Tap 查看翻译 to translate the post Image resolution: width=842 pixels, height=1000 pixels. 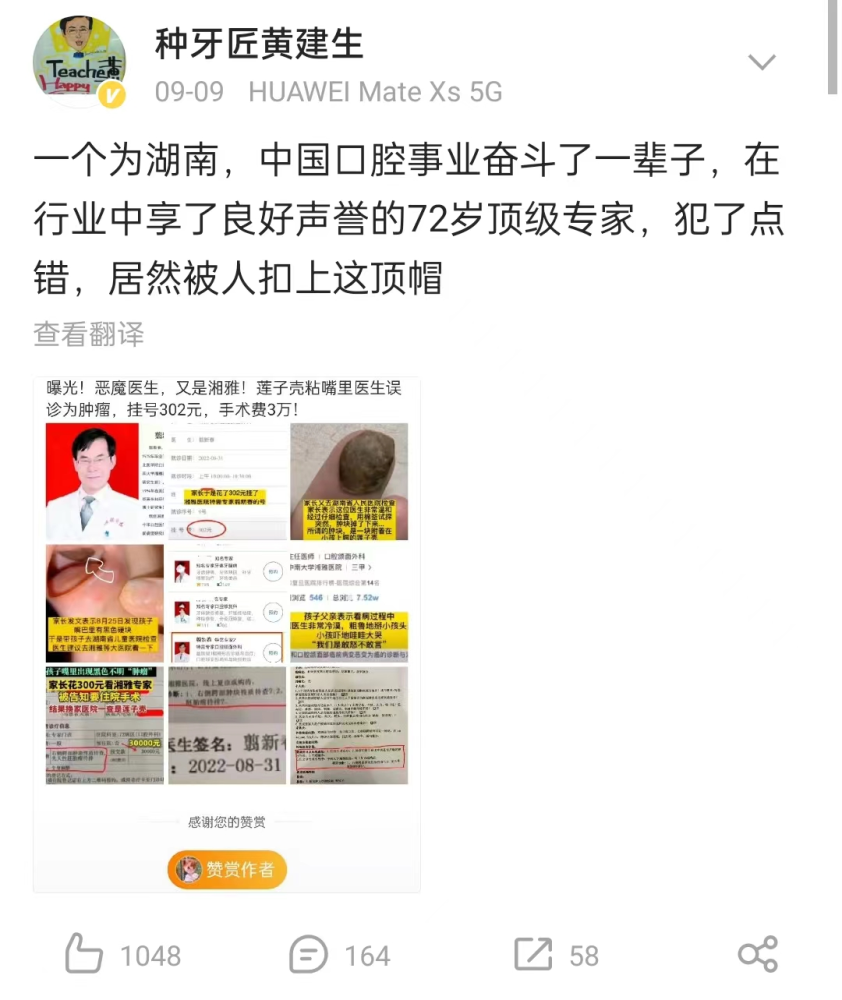[x=89, y=334]
